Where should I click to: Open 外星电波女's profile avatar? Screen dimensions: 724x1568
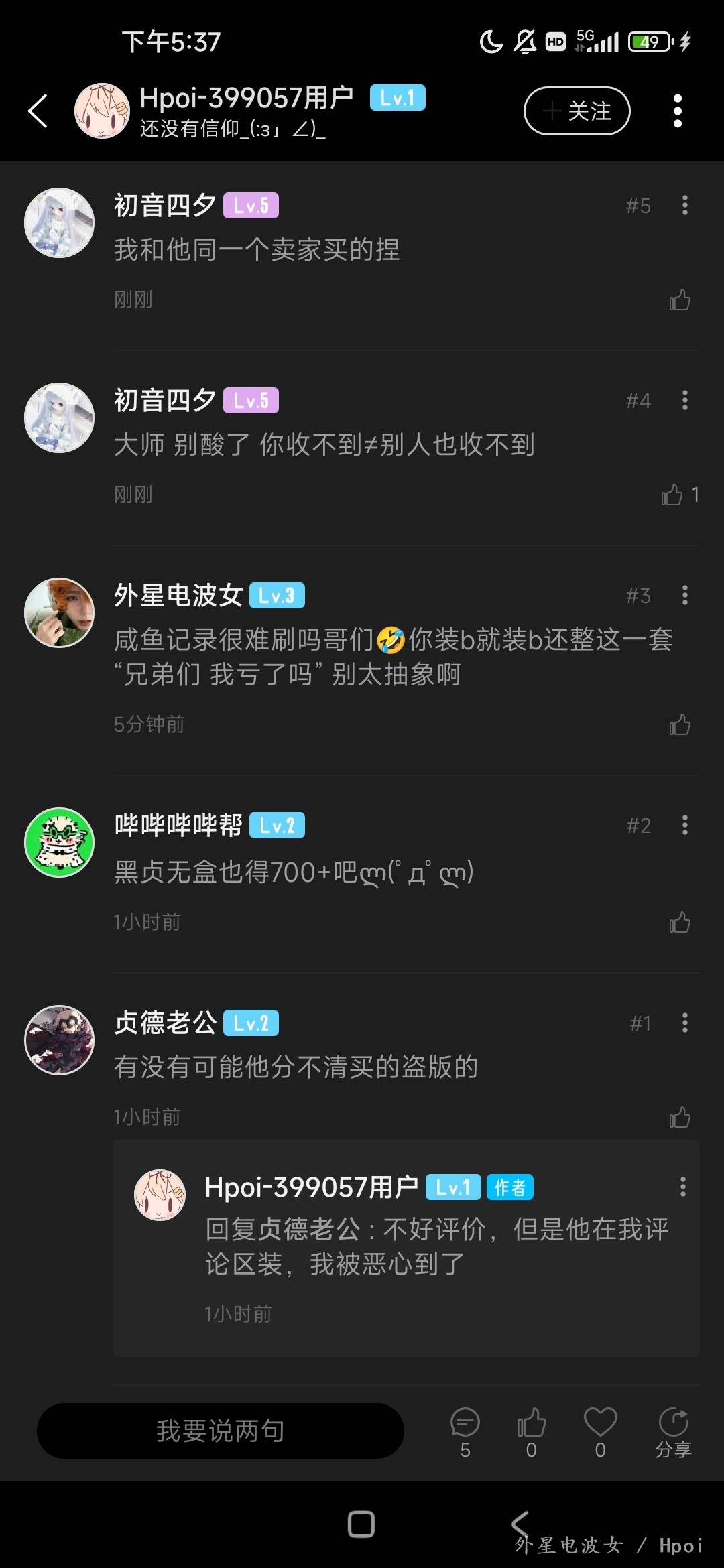[x=59, y=612]
